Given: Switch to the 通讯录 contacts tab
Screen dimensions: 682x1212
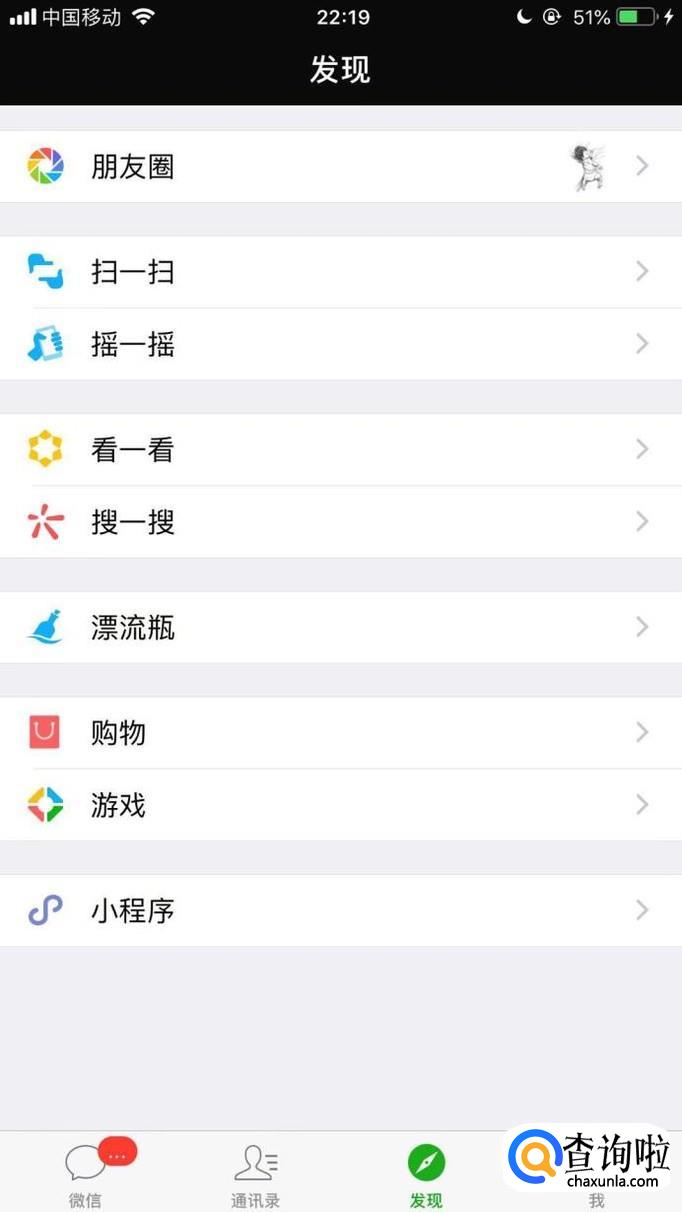Looking at the screenshot, I should (x=256, y=1174).
